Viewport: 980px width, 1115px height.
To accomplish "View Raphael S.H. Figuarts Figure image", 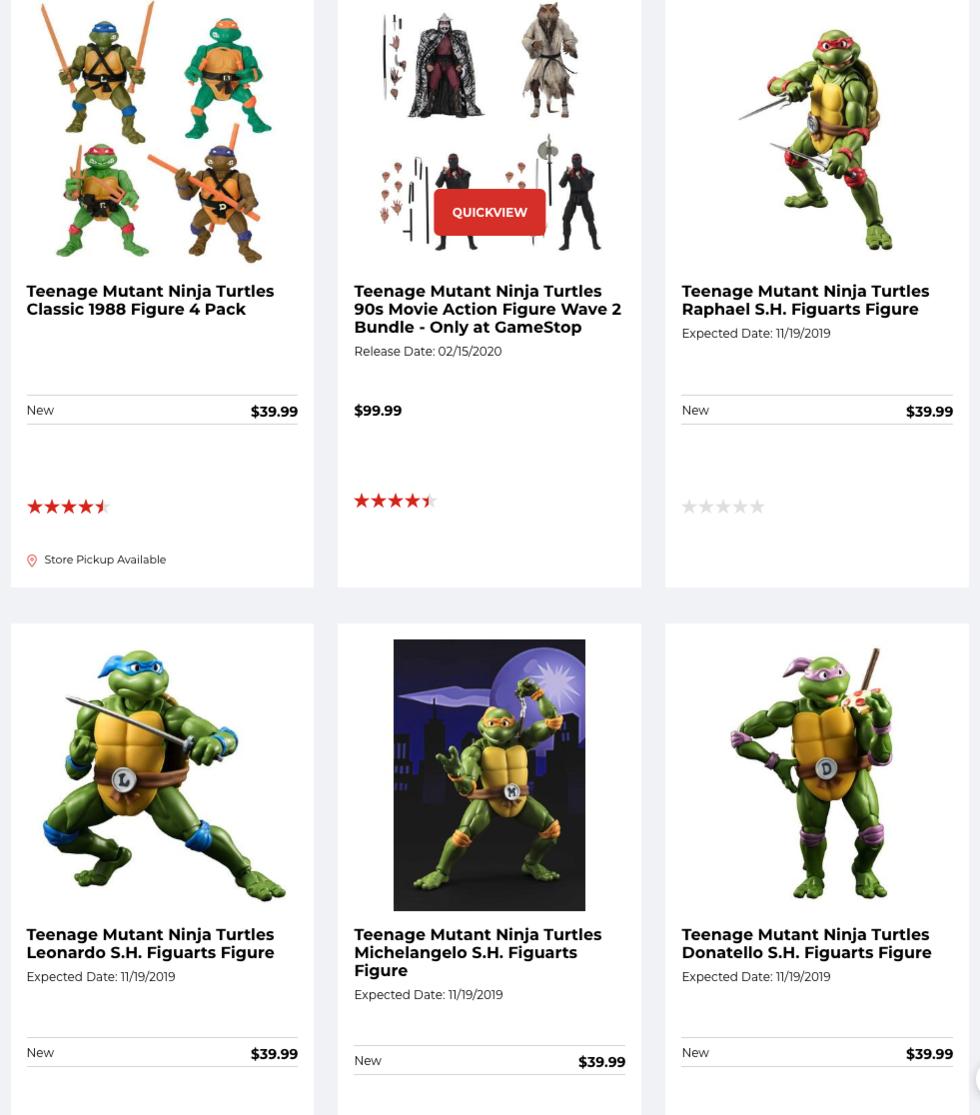I will coord(816,130).
